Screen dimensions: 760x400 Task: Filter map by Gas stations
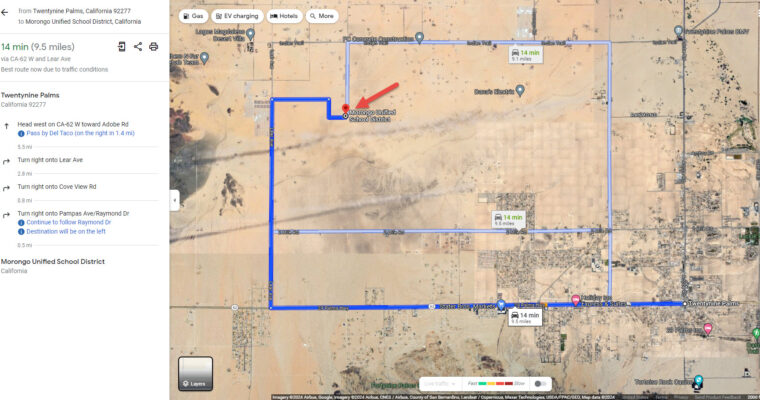coord(193,16)
